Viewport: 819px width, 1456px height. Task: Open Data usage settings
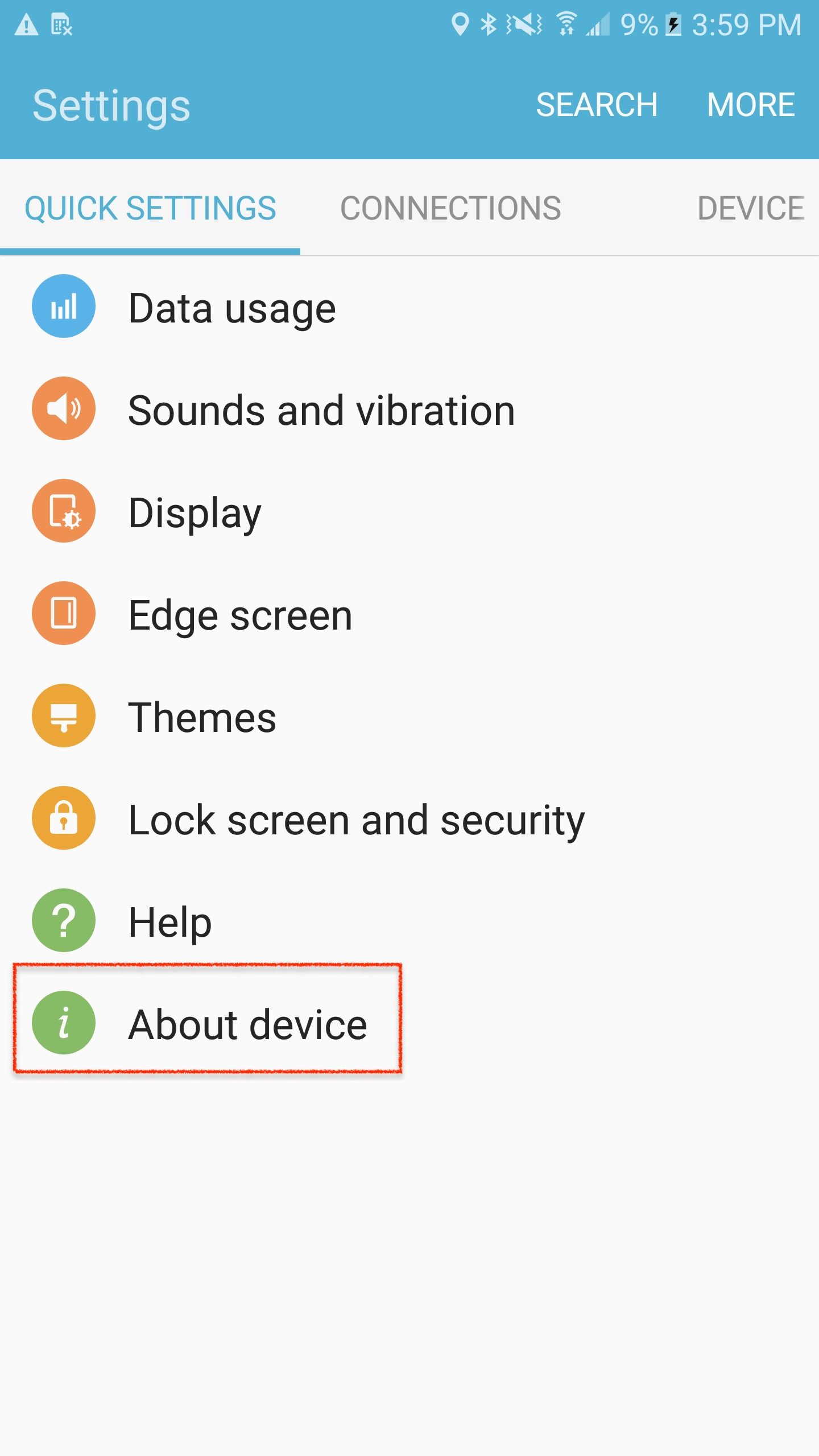(232, 308)
